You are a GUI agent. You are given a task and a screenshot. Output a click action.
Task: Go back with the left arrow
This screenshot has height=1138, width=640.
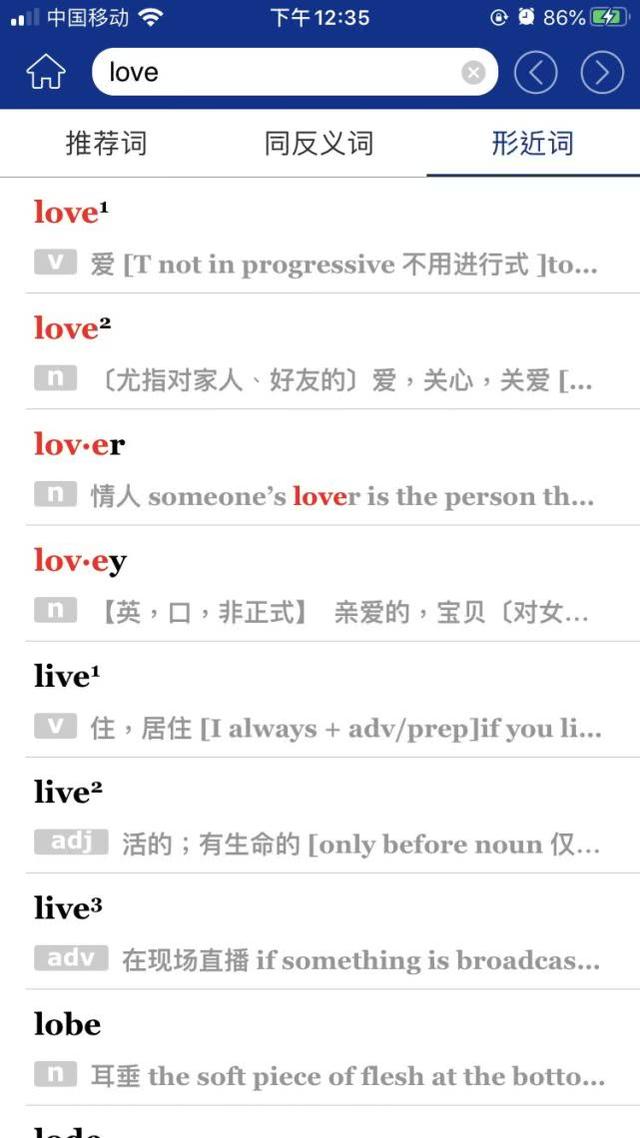click(536, 73)
